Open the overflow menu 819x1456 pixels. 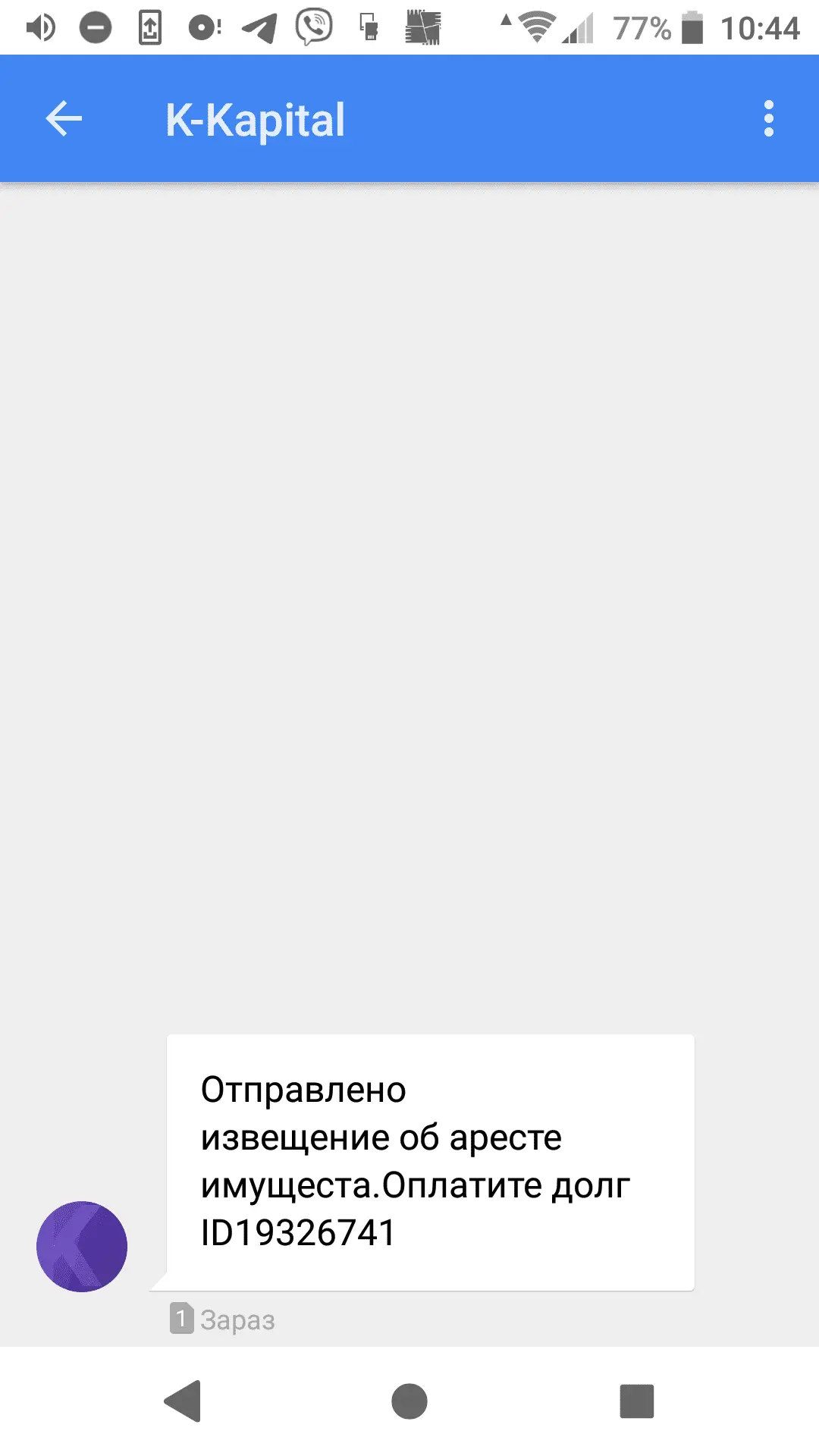pyautogui.click(x=768, y=119)
